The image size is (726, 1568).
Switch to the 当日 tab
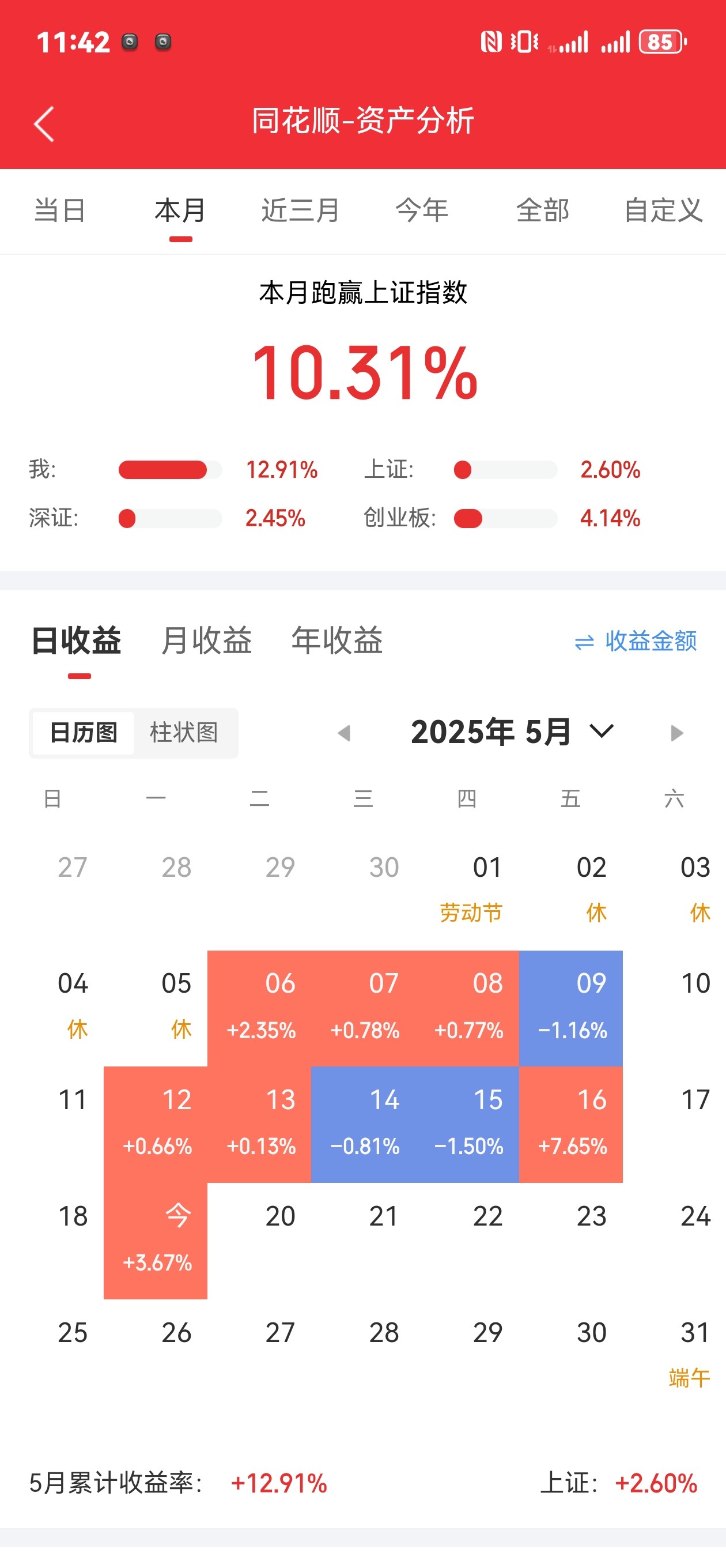[x=60, y=210]
